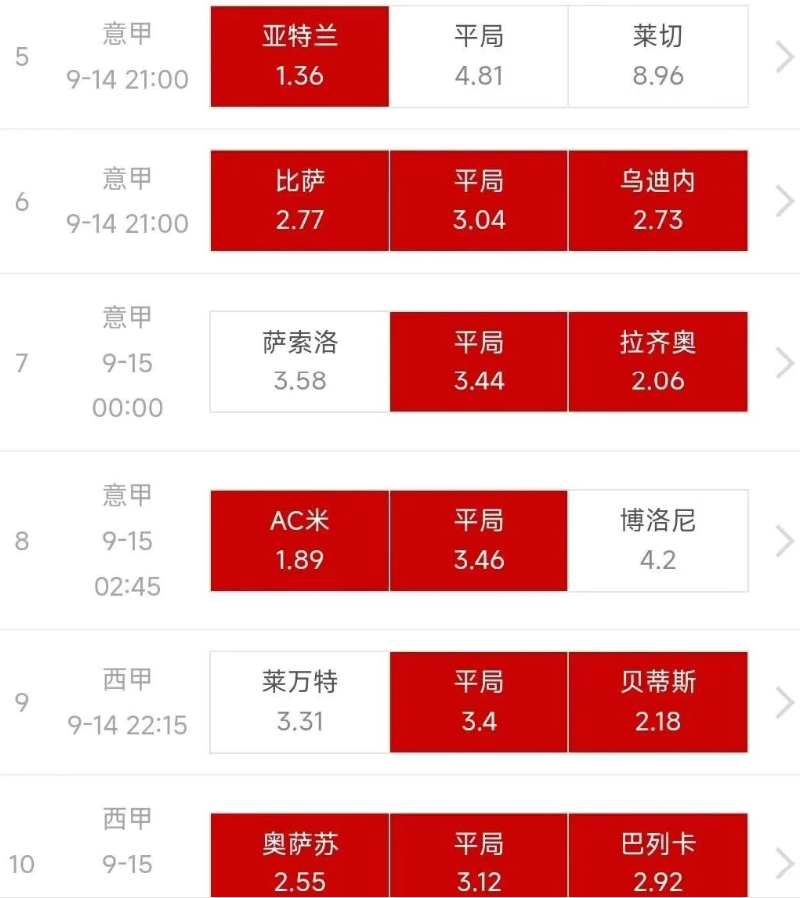The height and width of the screenshot is (898, 800).
Task: Deselect AC米 1.89 option
Action: coord(299,540)
